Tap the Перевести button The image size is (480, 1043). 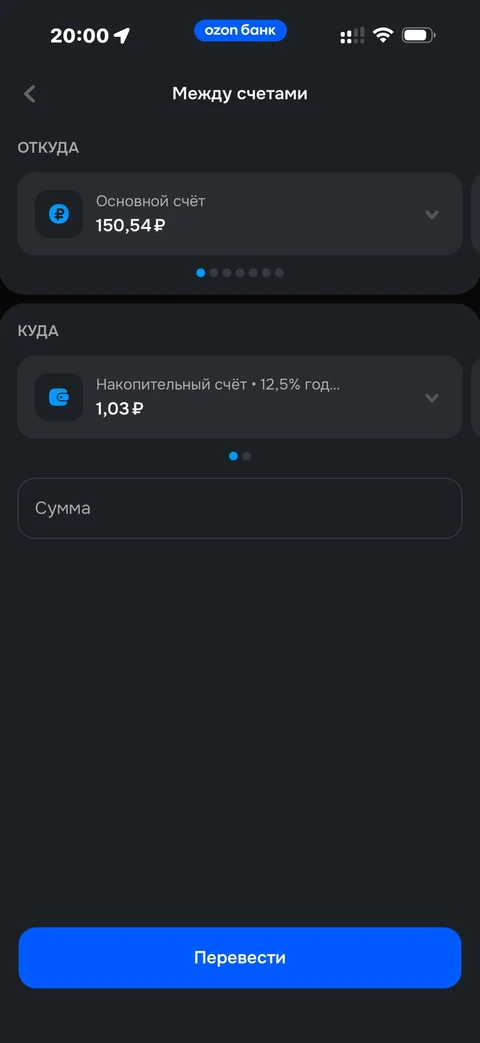tap(239, 958)
